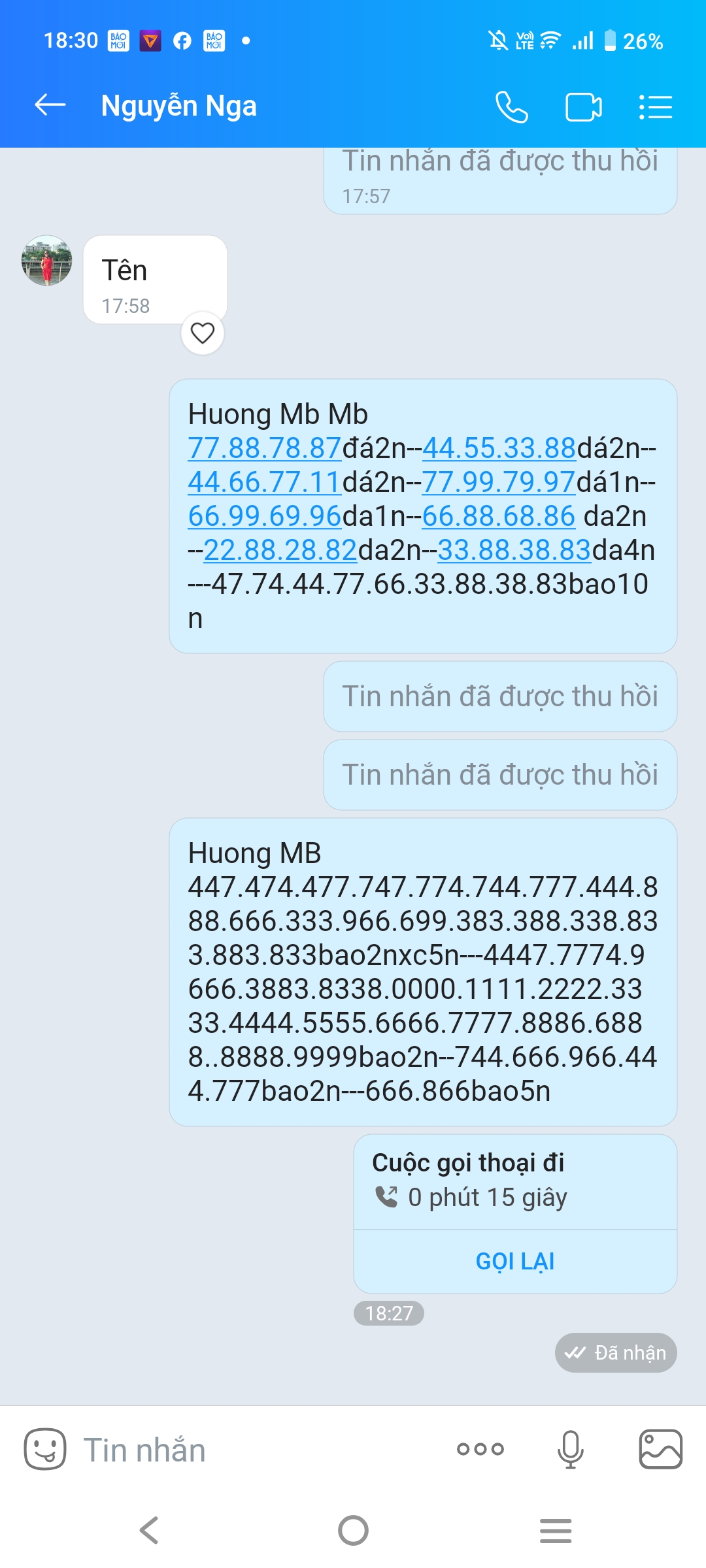Open the sticker and emoji picker
Screen dimensions: 706x1568
click(x=45, y=1449)
